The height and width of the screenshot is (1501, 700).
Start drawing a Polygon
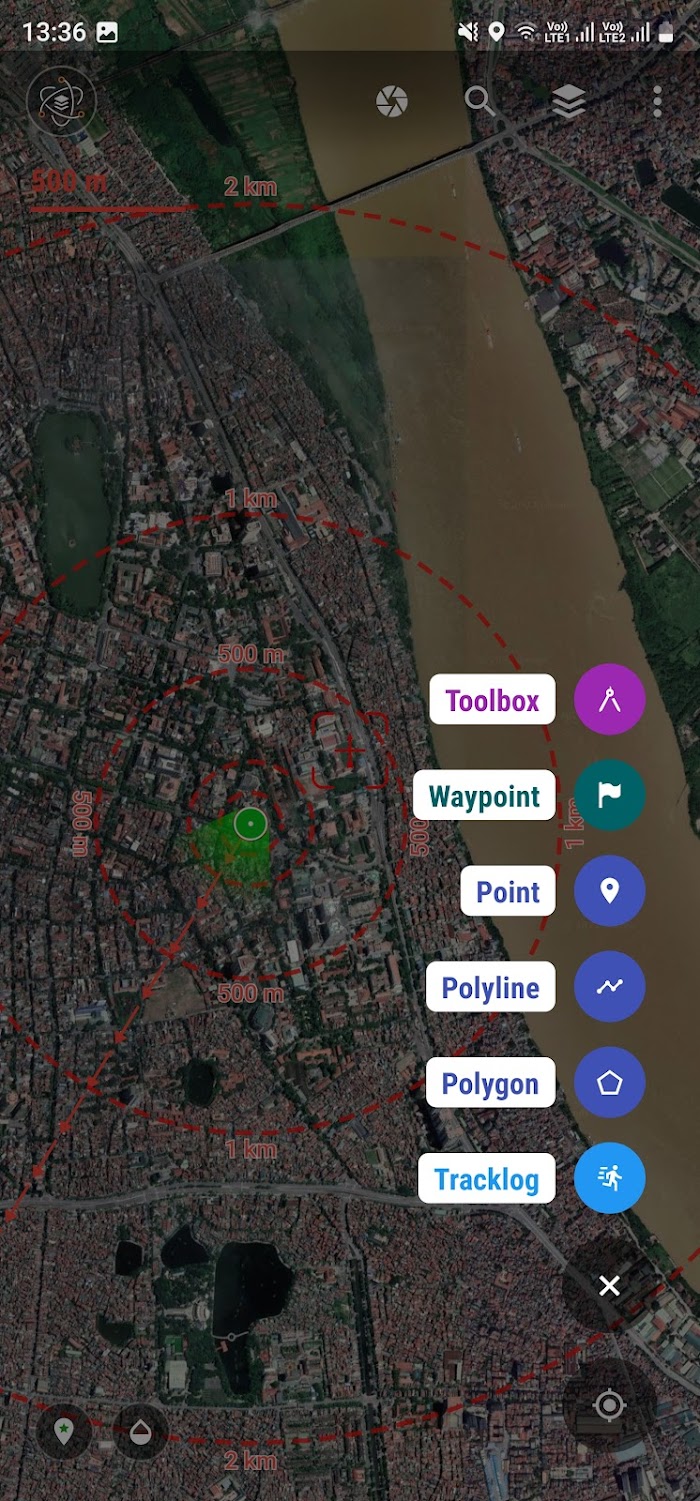click(609, 1082)
